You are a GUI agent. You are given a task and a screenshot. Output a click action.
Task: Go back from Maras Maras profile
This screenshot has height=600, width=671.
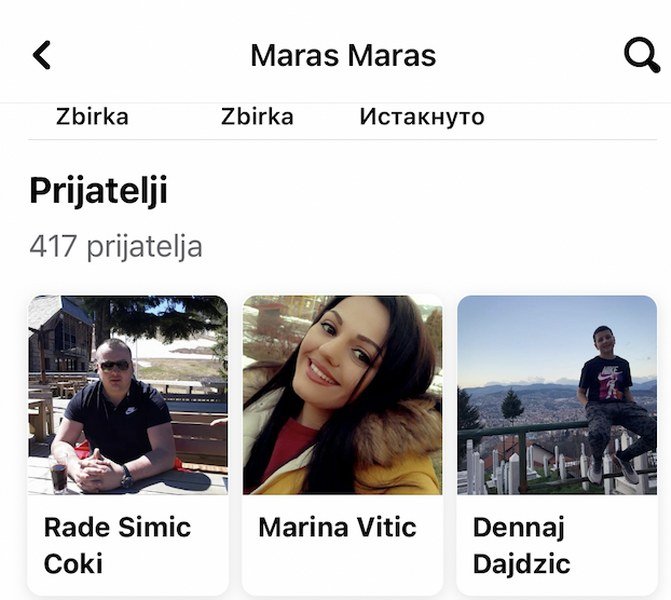coord(42,55)
